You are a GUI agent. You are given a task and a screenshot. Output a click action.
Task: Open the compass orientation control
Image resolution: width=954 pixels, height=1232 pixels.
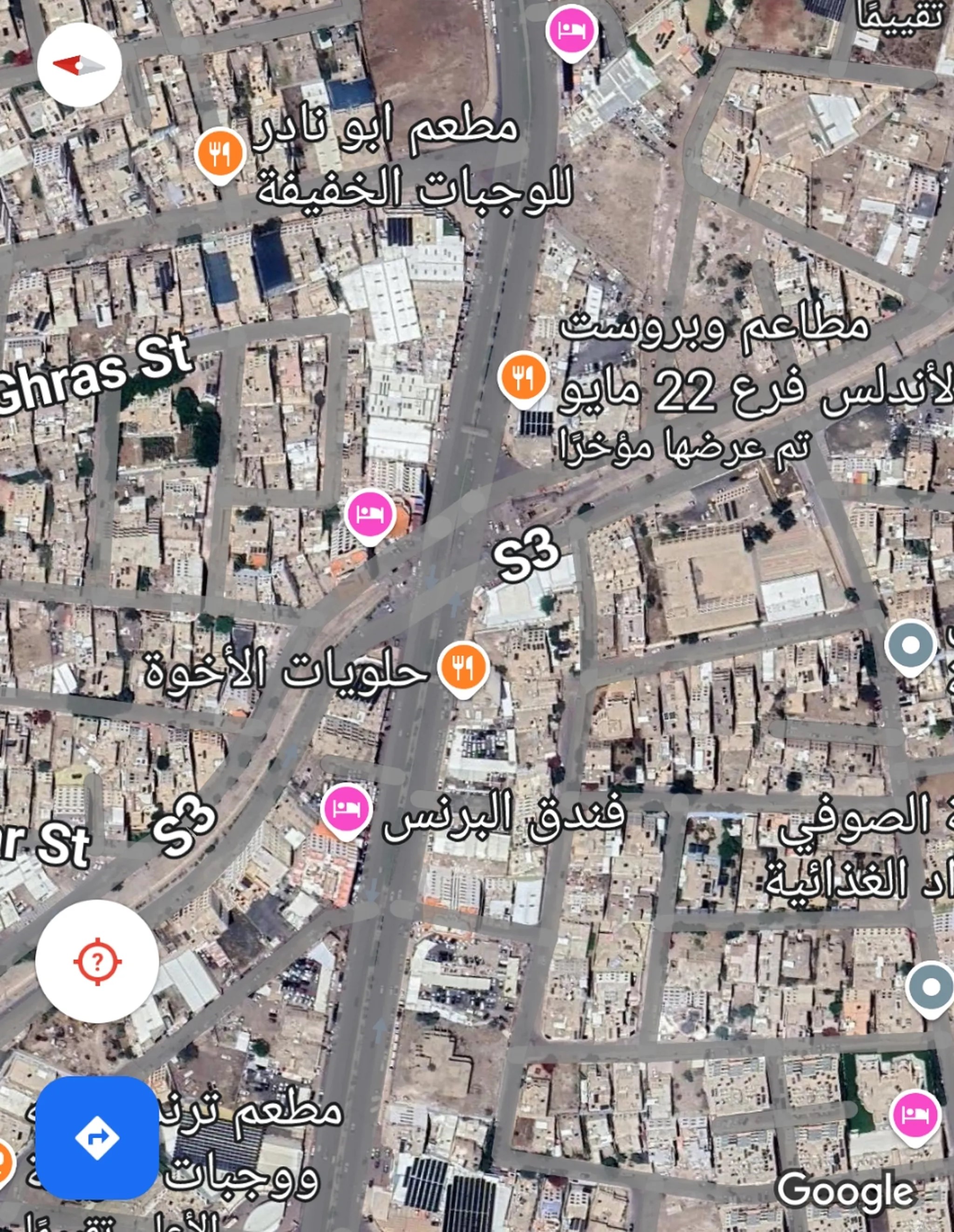click(x=79, y=65)
